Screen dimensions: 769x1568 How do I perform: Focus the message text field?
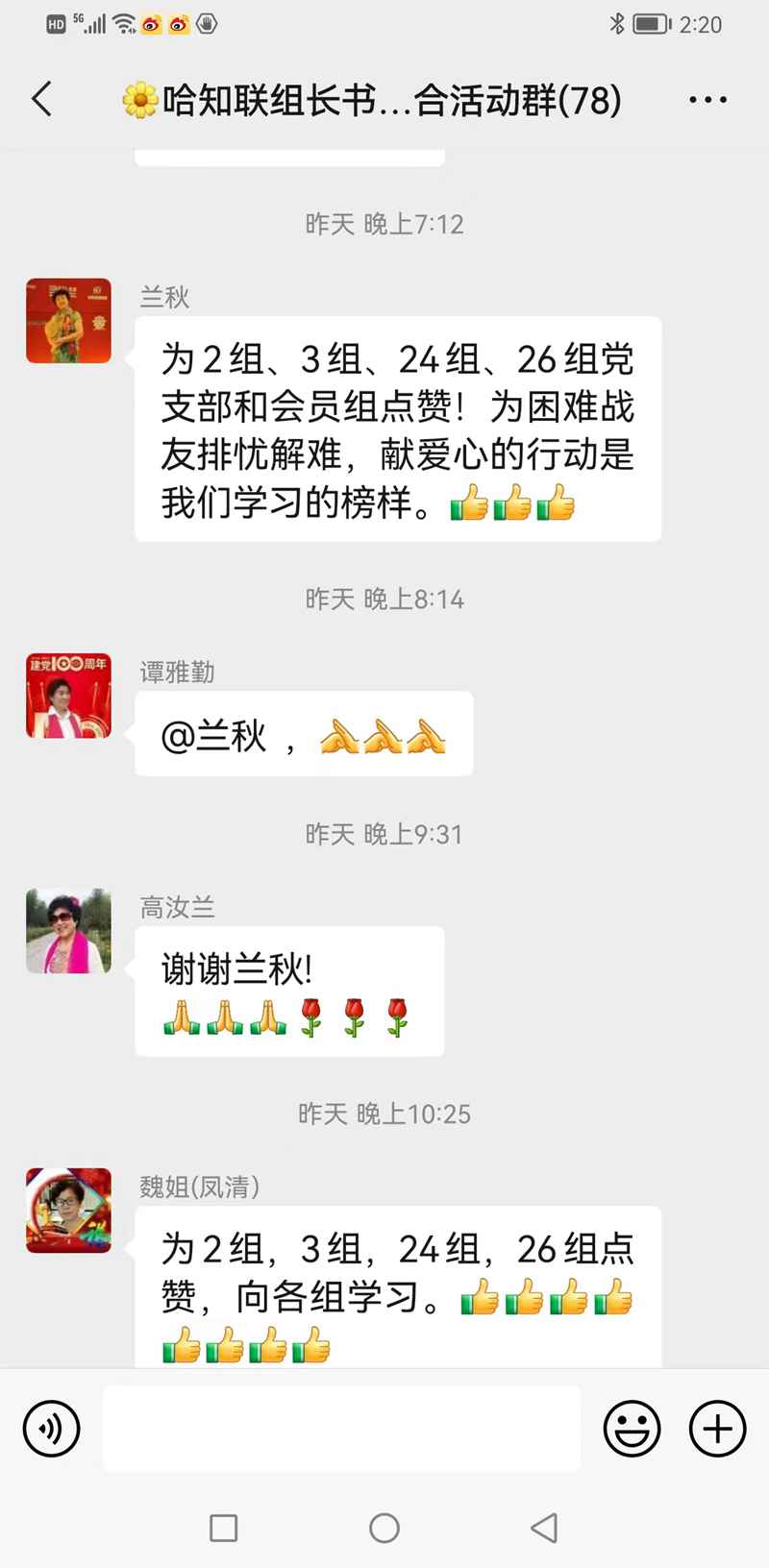coord(341,1429)
